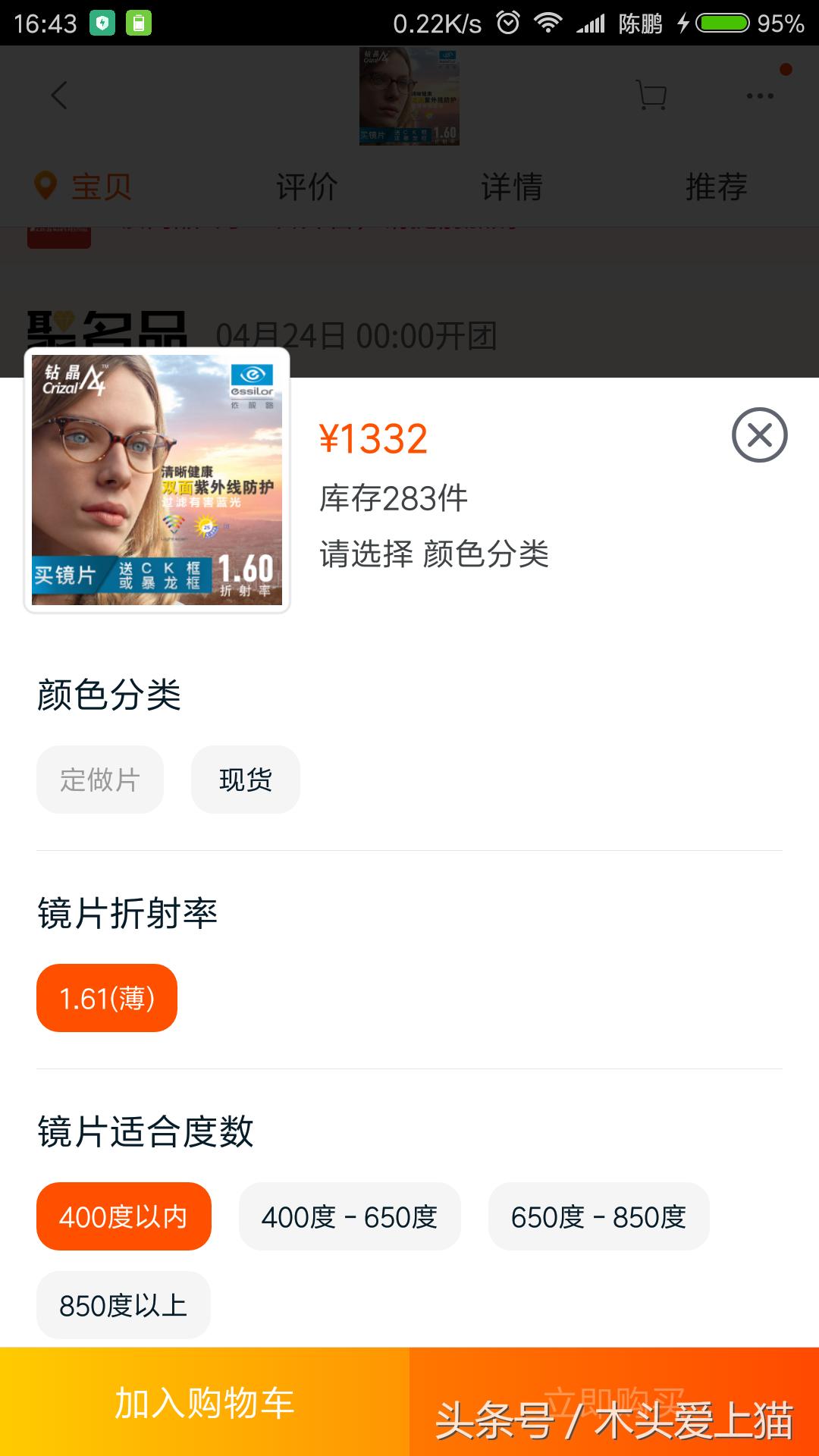Select the 现货 color option
The height and width of the screenshot is (1456, 819).
245,779
